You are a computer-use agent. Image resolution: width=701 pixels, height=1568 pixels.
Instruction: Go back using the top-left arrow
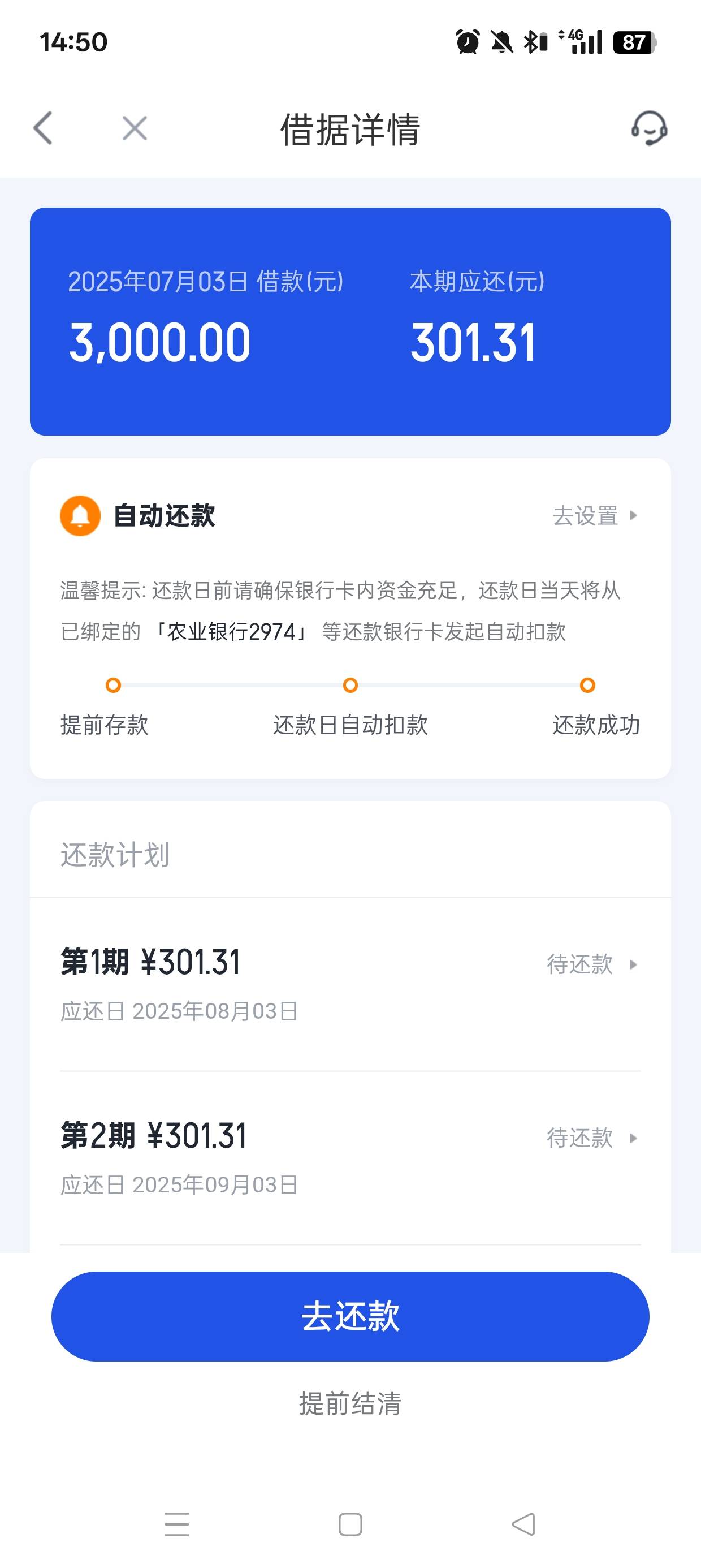(x=42, y=128)
